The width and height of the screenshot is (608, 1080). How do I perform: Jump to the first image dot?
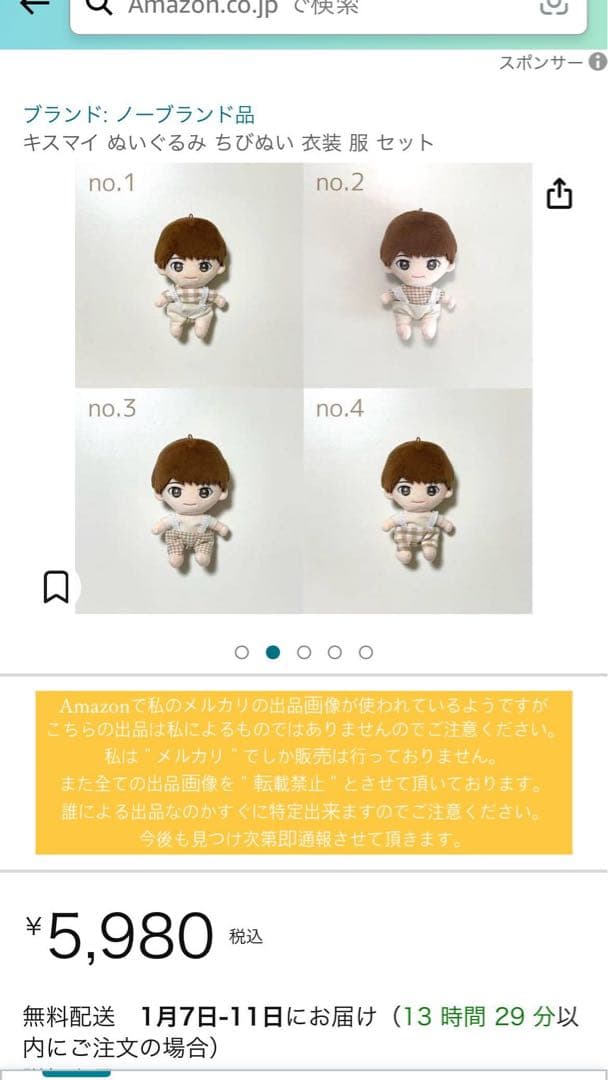pyautogui.click(x=241, y=652)
